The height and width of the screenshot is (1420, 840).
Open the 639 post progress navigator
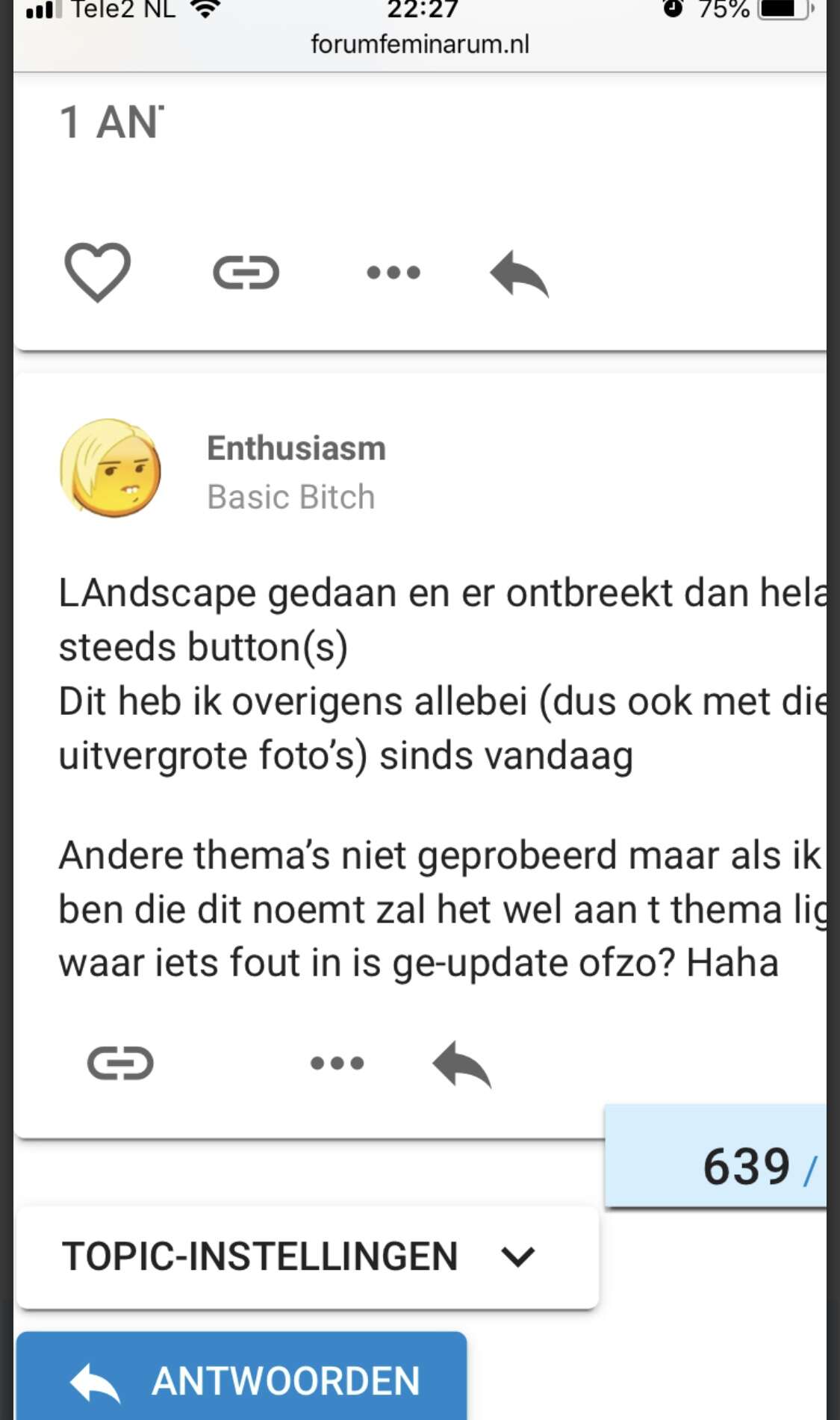[x=715, y=1156]
